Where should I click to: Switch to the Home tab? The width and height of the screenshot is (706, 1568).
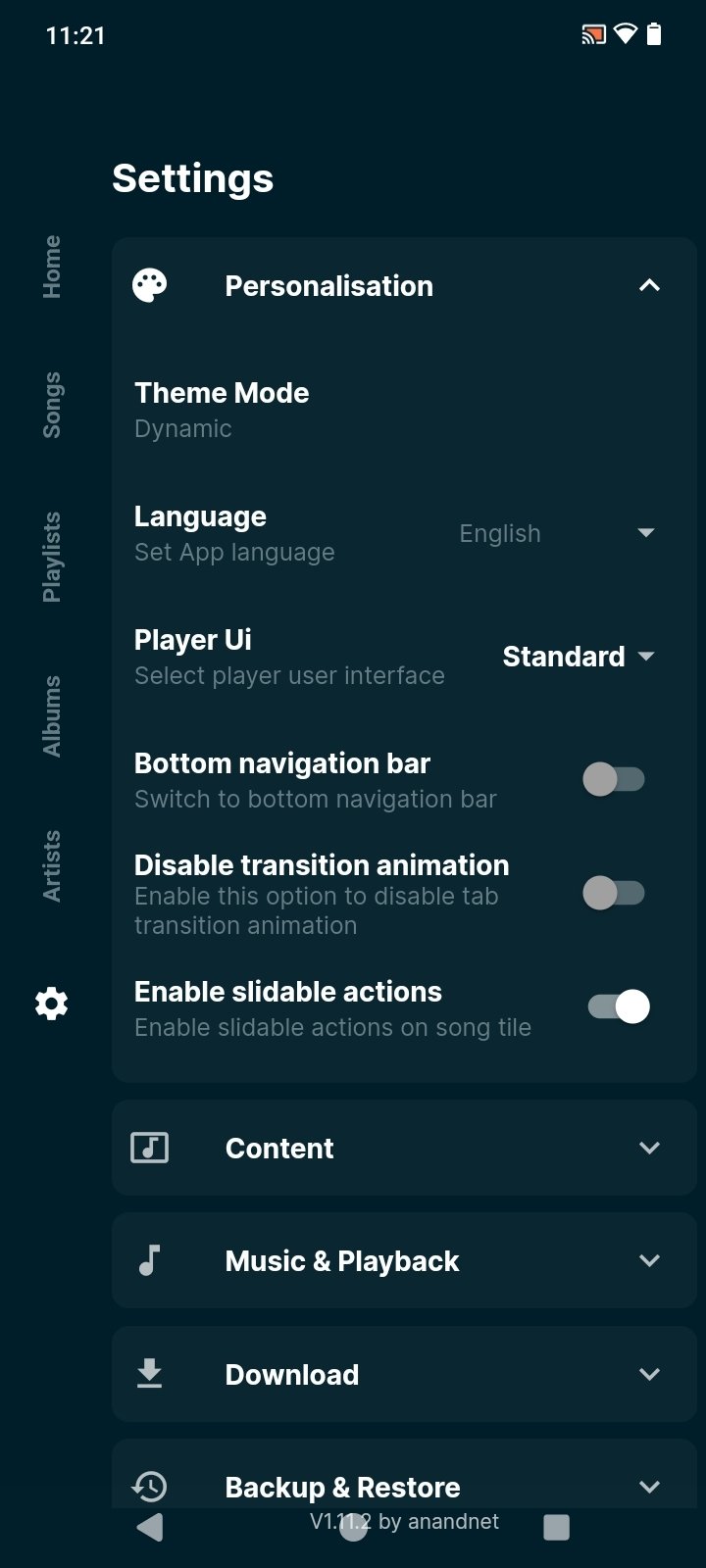click(51, 267)
